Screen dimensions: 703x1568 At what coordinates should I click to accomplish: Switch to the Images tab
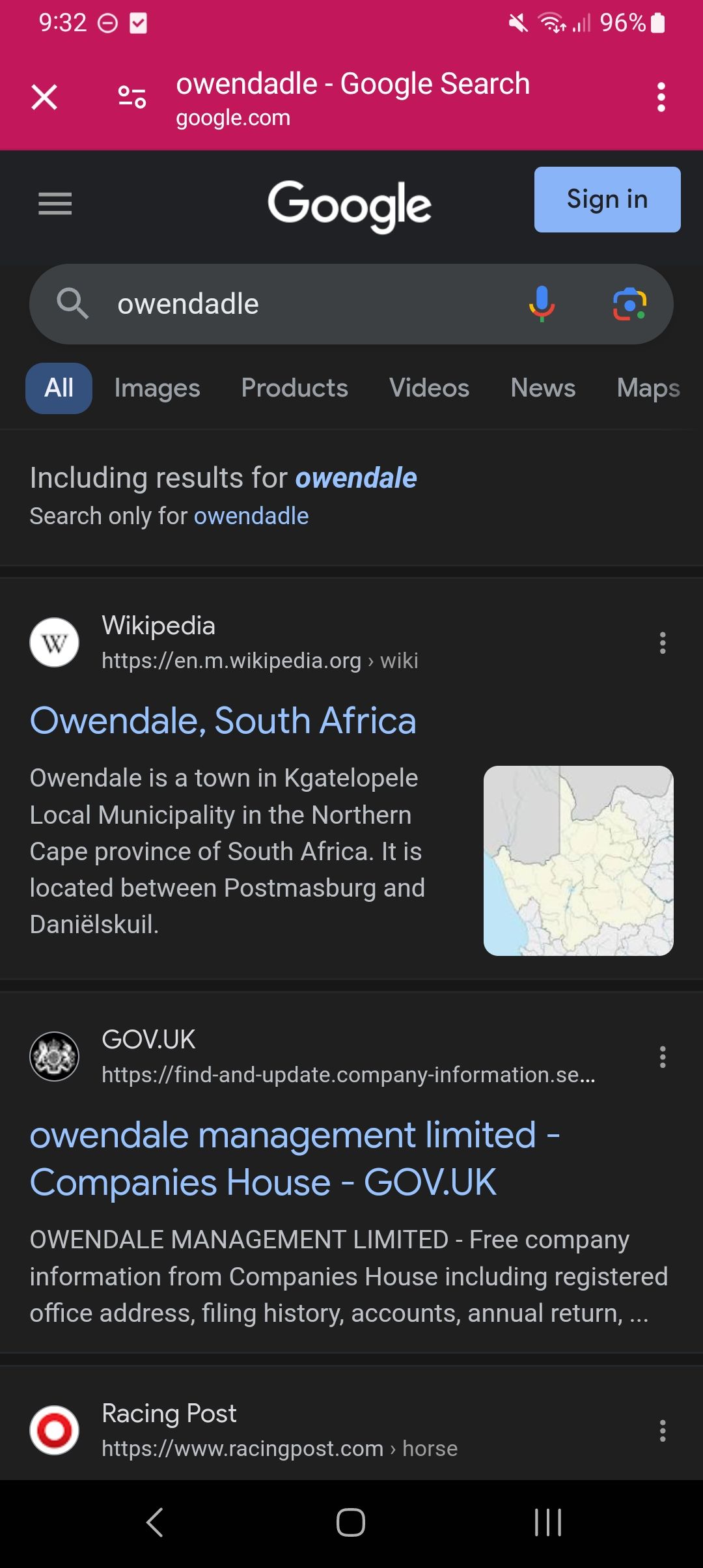coord(157,388)
